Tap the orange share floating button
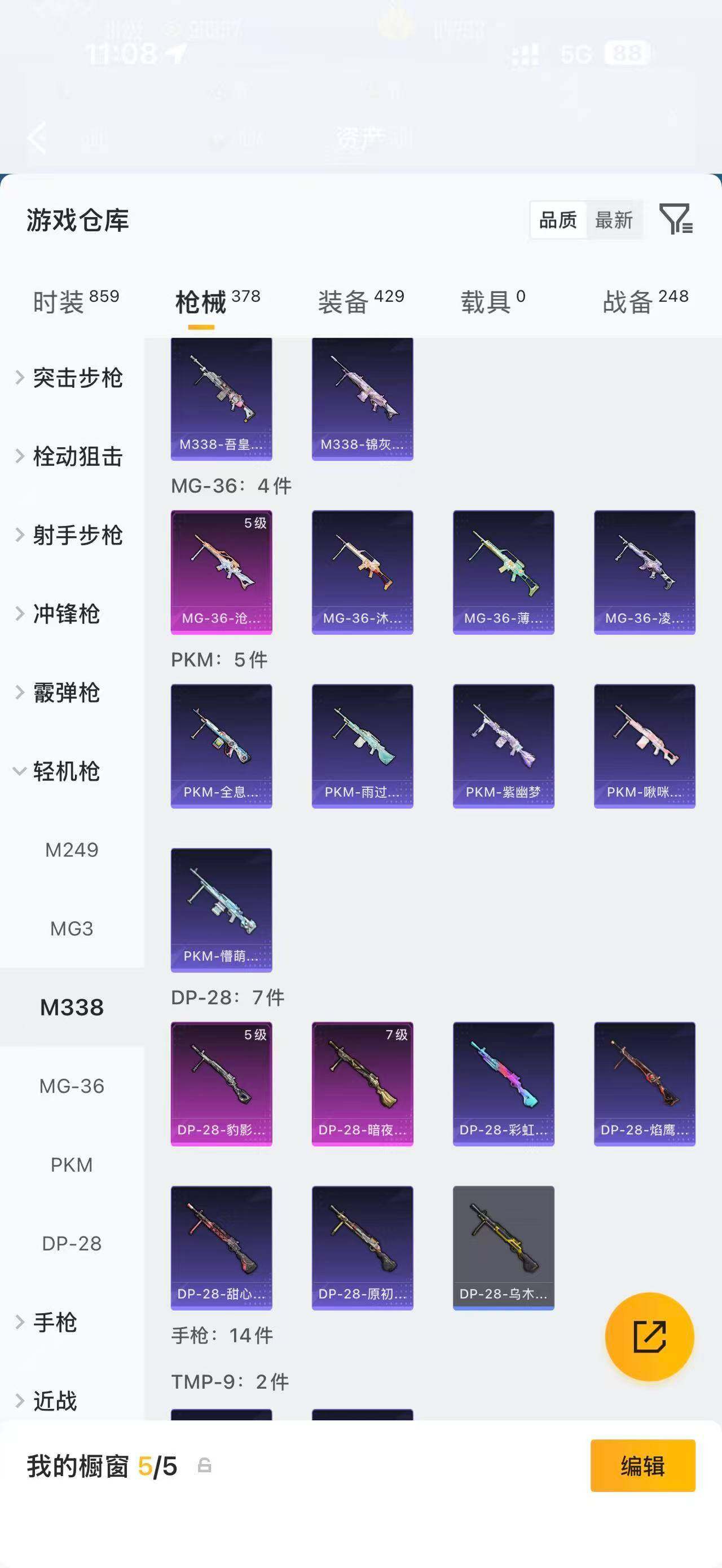The image size is (722, 1568). tap(650, 1337)
